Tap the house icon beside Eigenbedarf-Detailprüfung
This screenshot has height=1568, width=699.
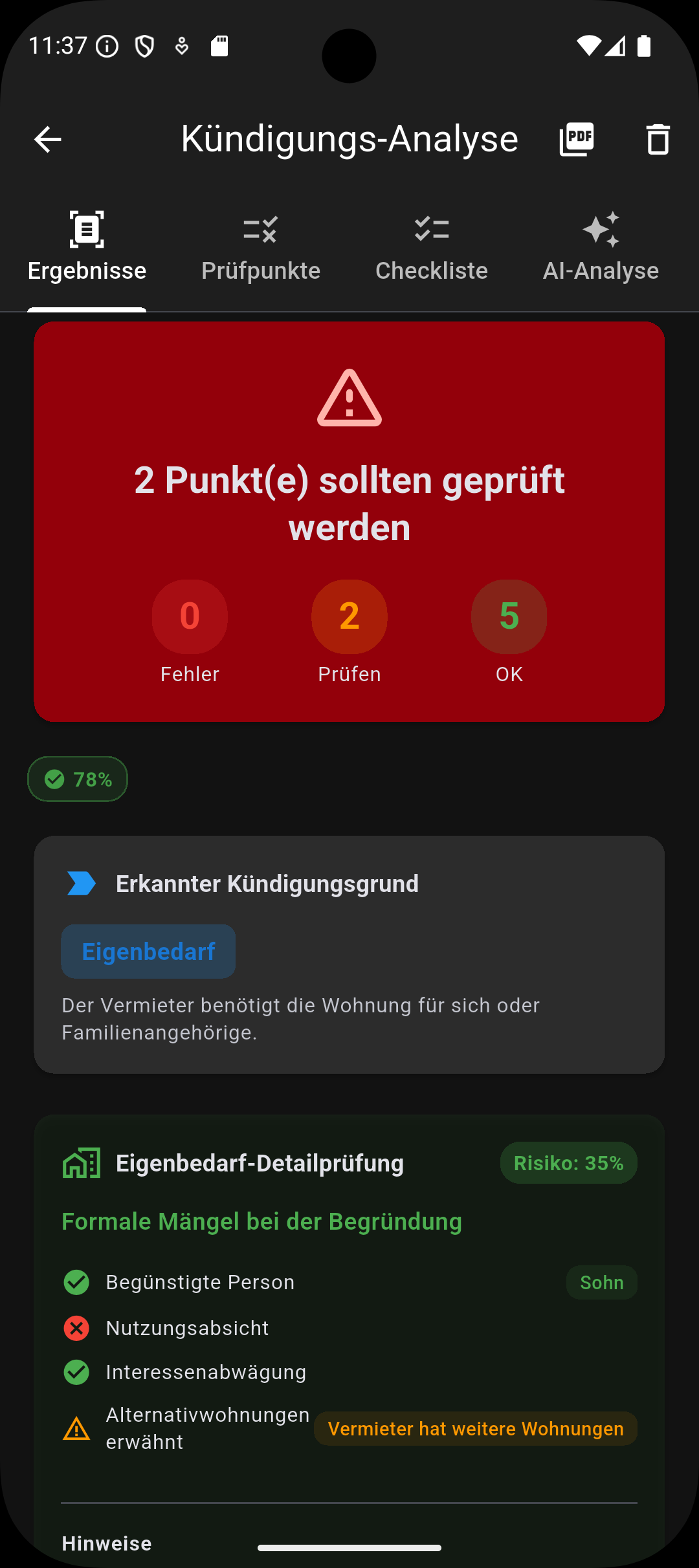pyautogui.click(x=80, y=1162)
